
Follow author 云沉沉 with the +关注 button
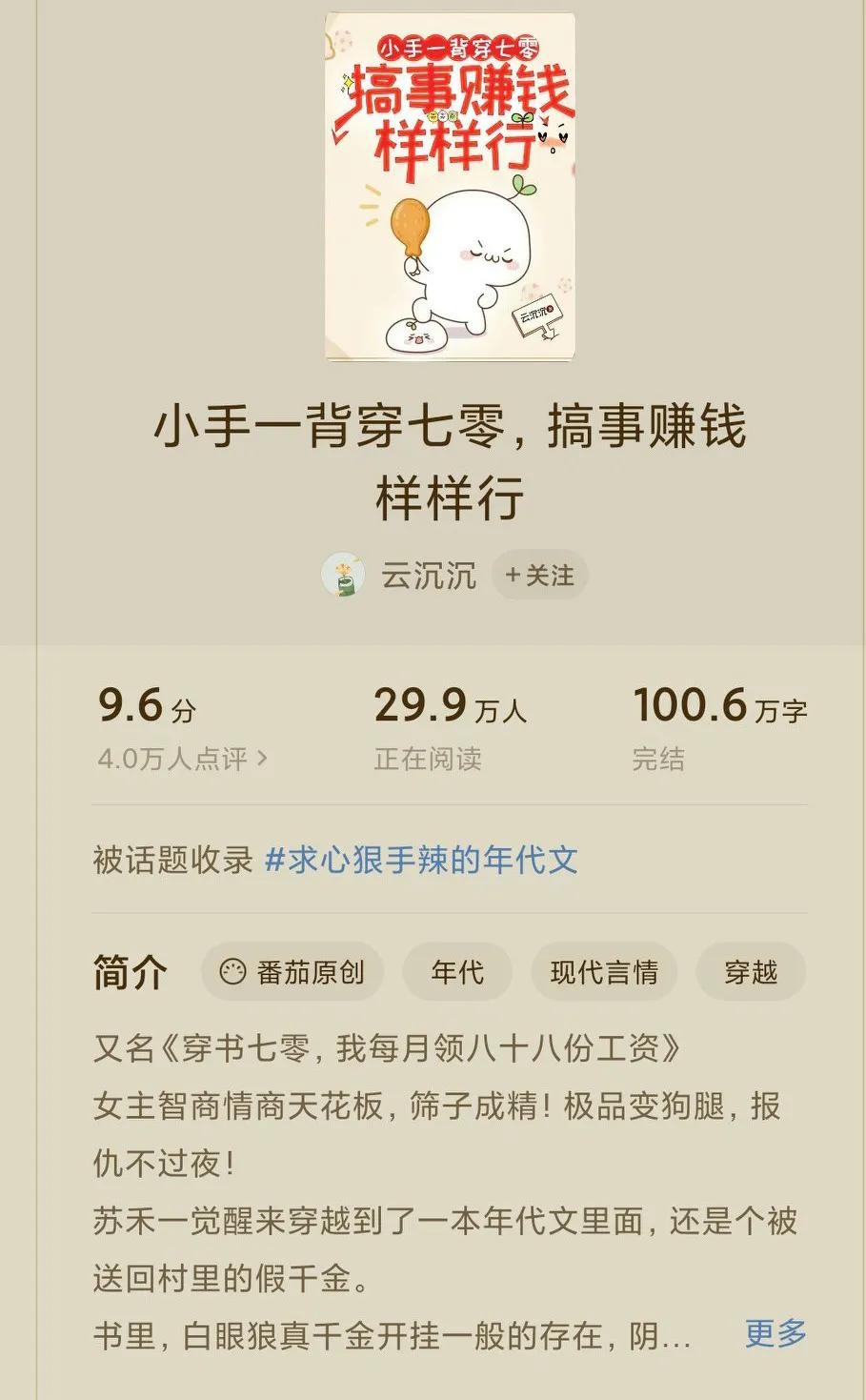tap(539, 576)
